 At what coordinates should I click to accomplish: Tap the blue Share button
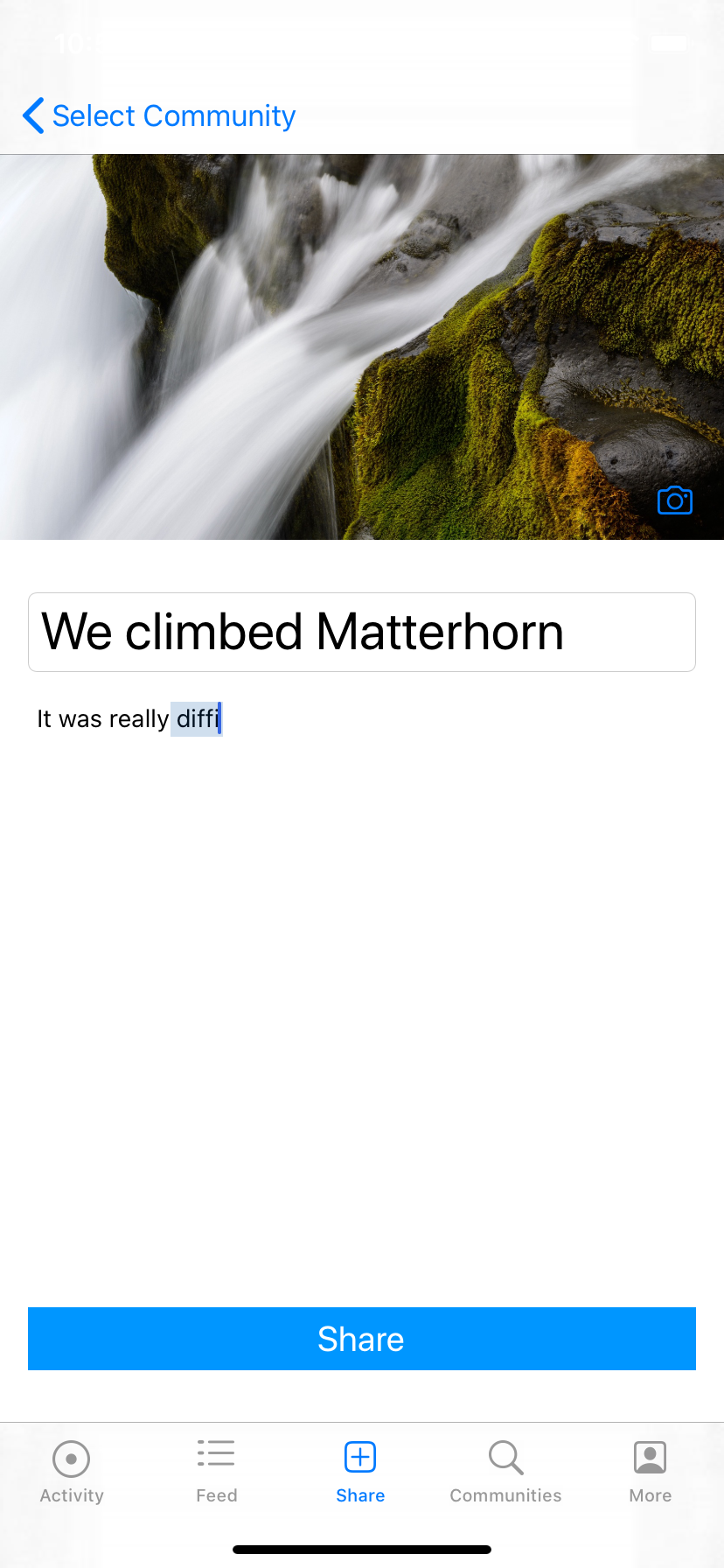361,1338
